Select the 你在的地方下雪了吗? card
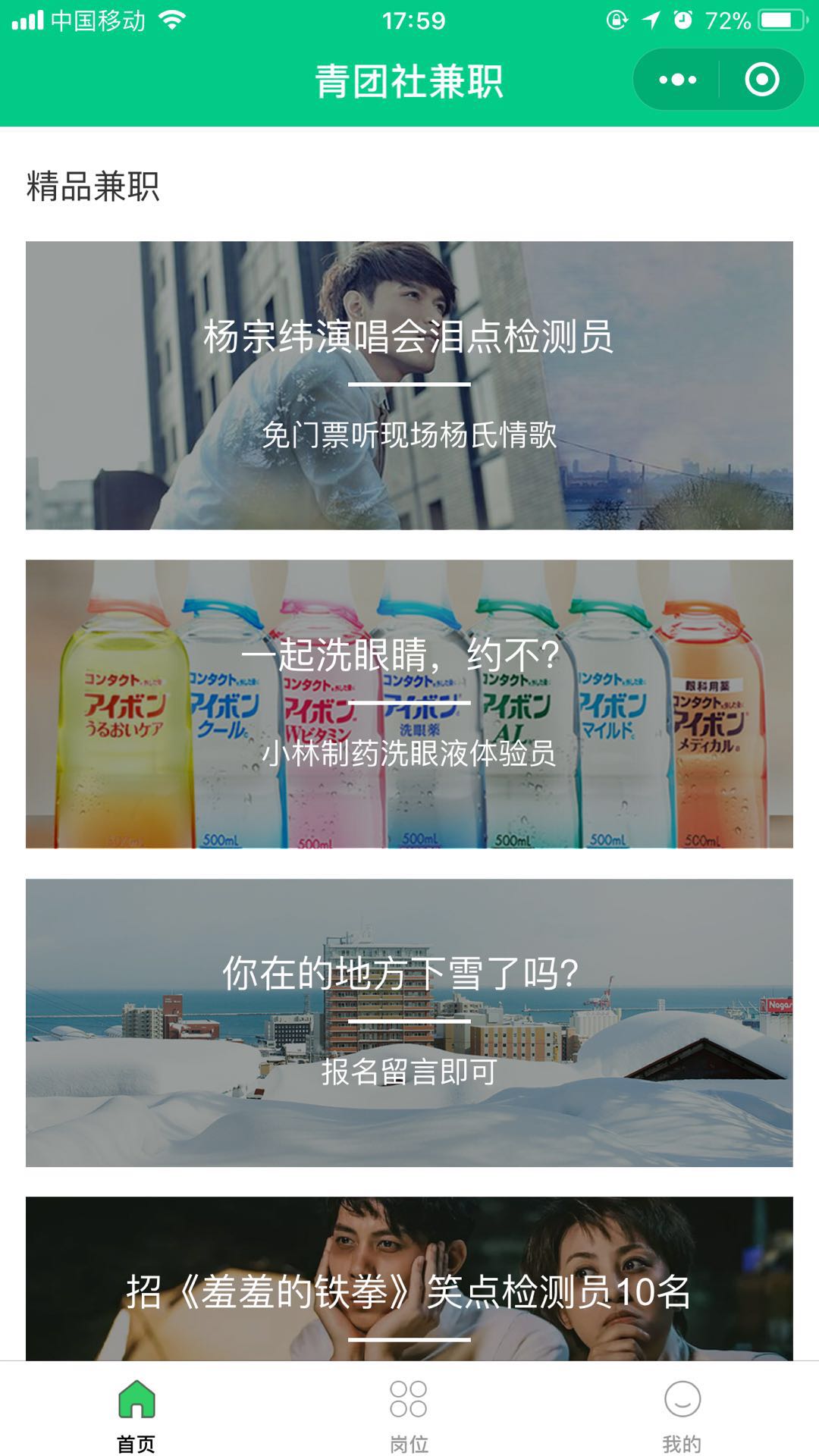The height and width of the screenshot is (1456, 819). 409,1022
